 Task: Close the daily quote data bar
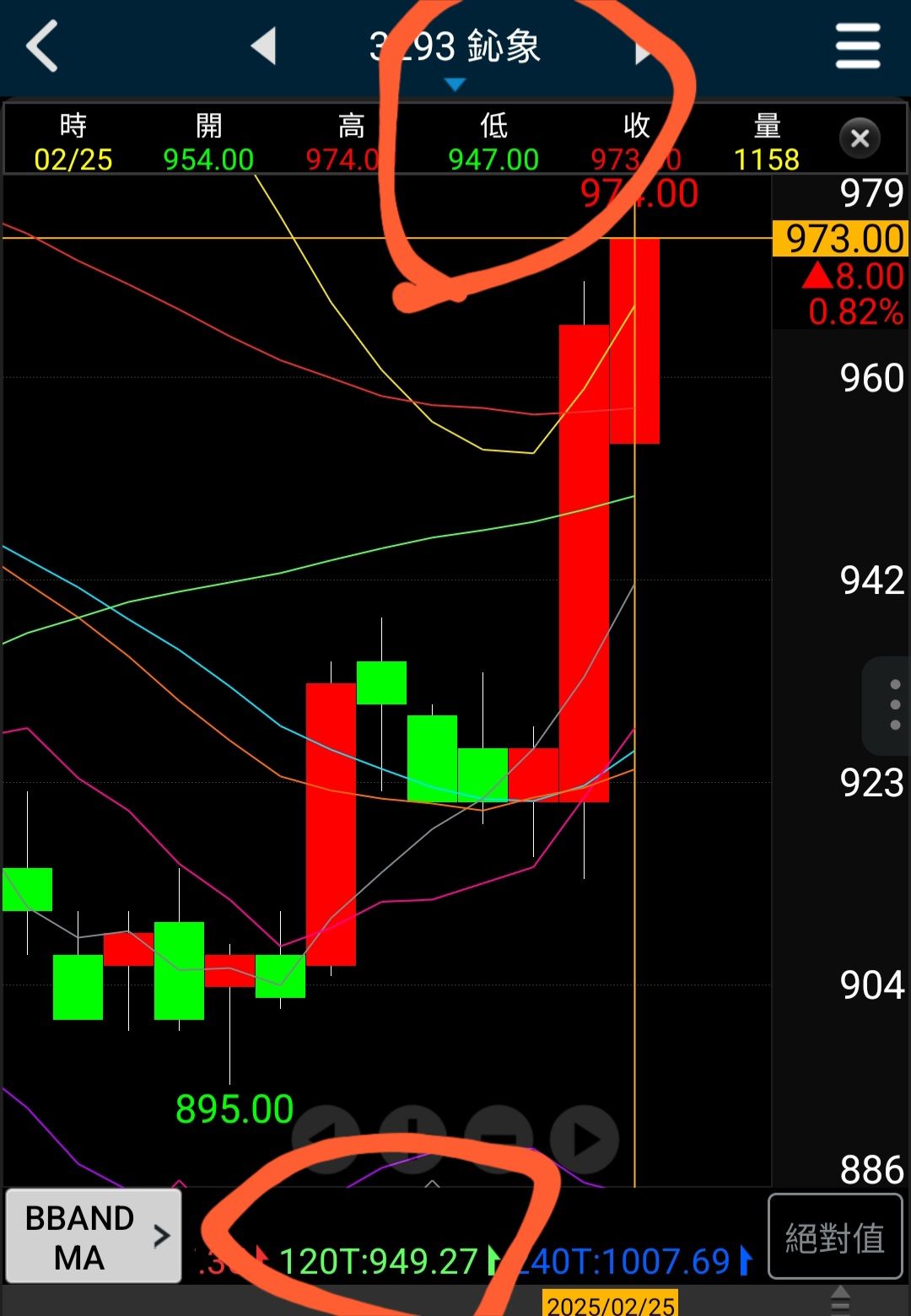pyautogui.click(x=860, y=138)
